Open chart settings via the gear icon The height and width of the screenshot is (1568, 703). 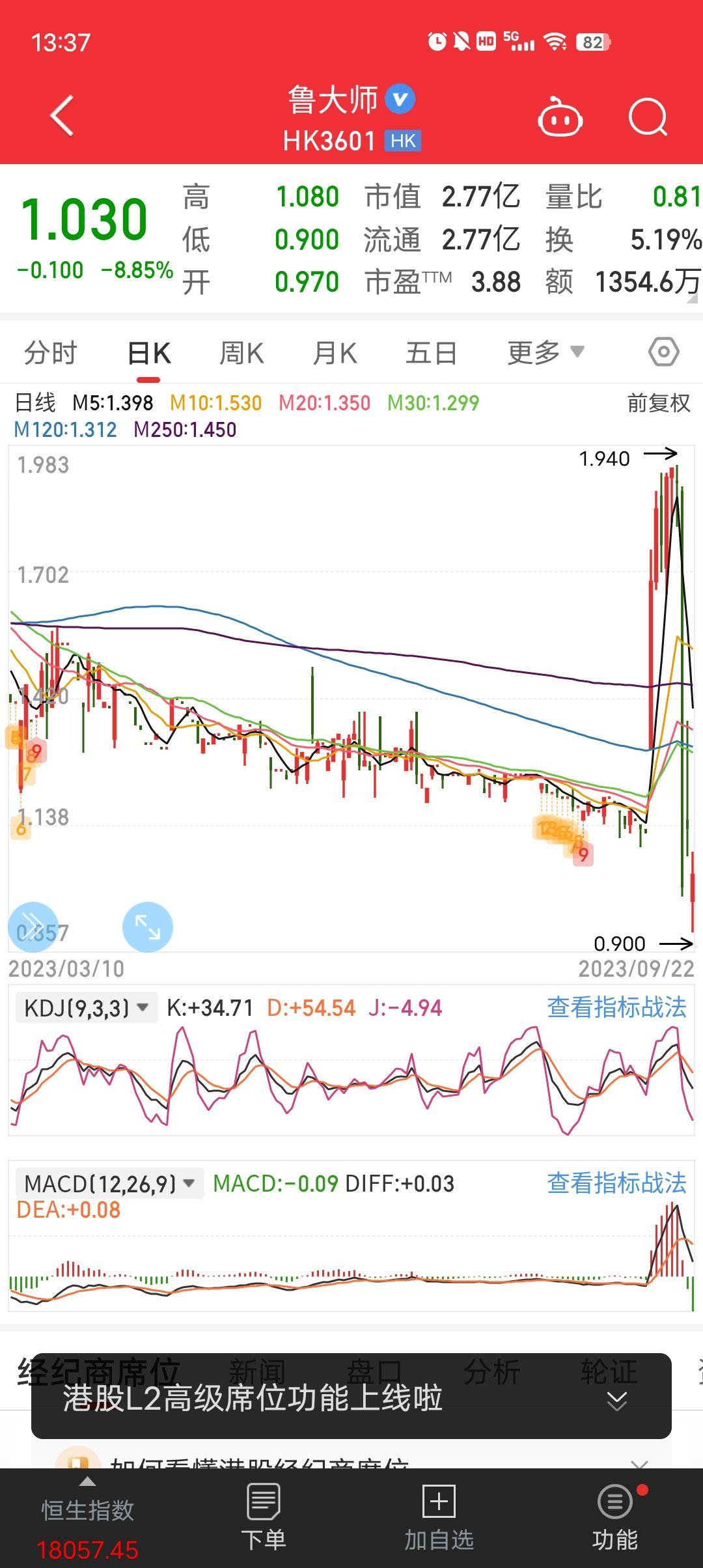tap(665, 352)
